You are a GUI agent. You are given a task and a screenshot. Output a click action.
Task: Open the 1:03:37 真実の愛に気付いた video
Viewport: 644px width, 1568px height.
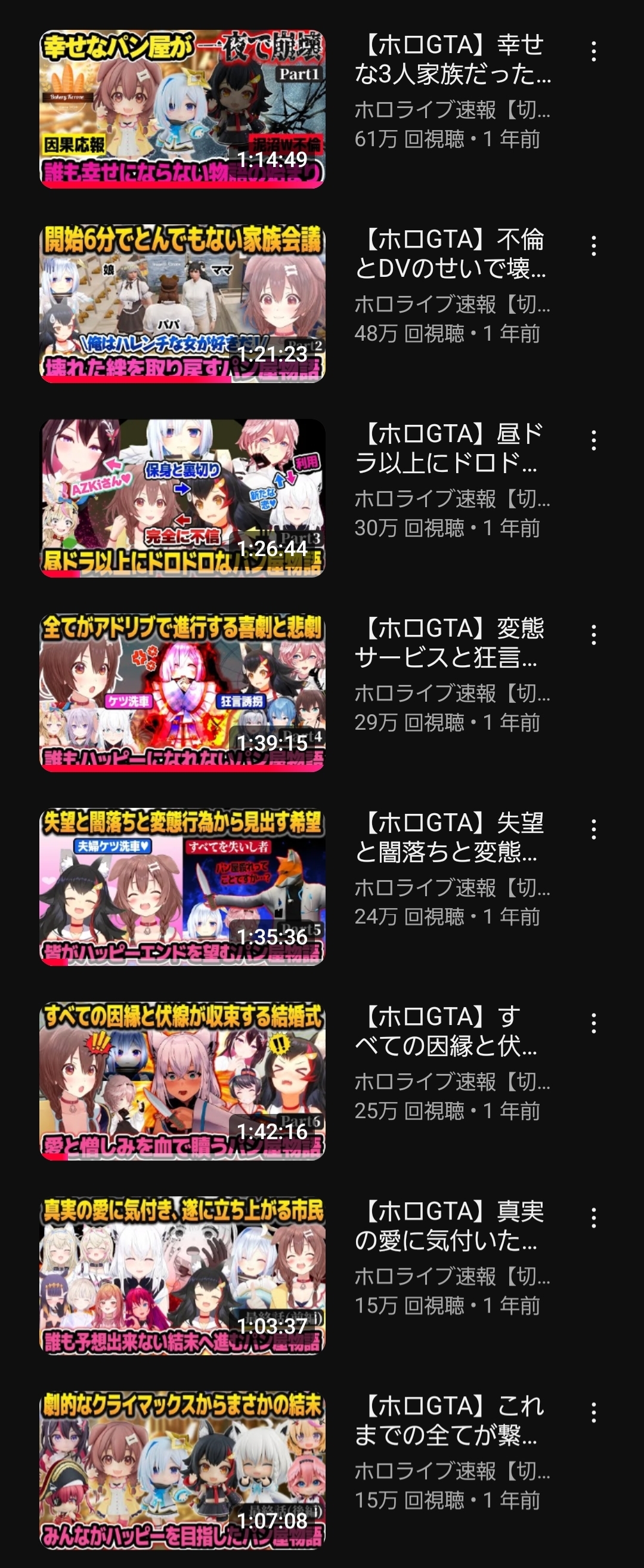click(182, 1276)
